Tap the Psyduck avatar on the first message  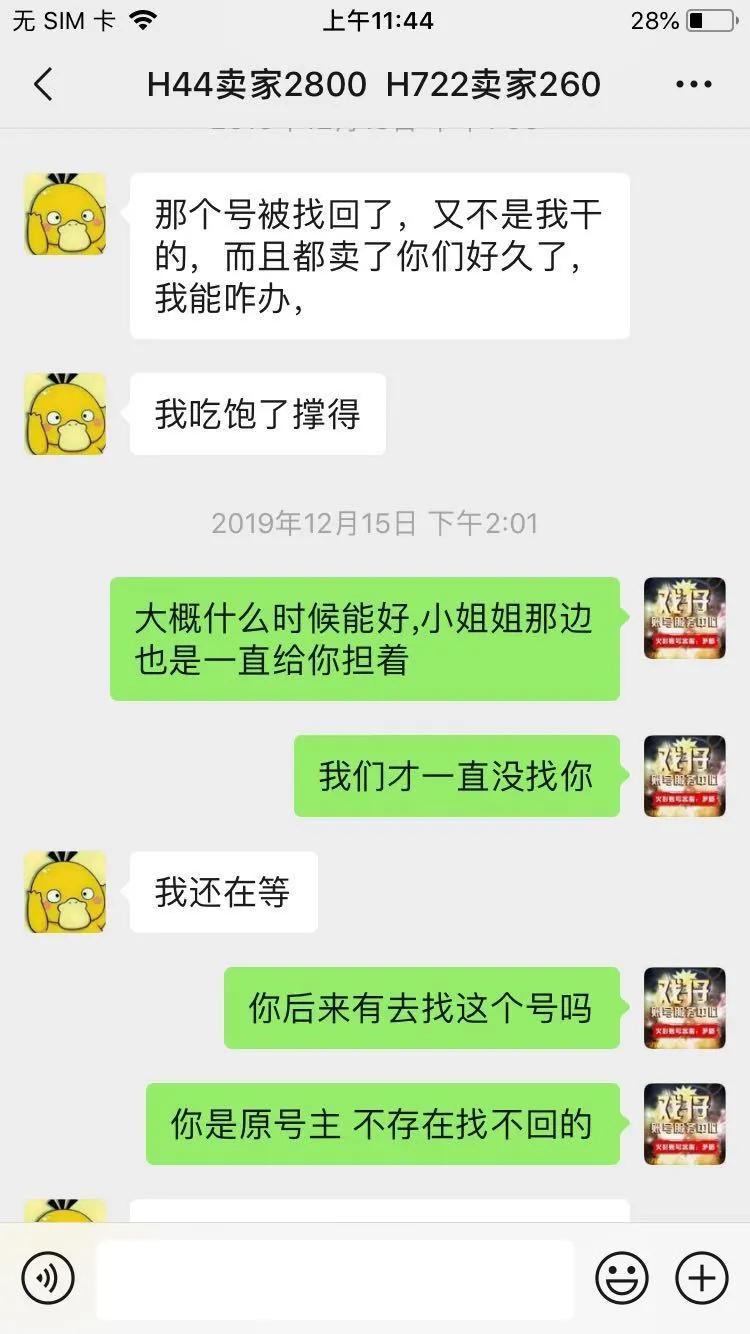(x=64, y=212)
